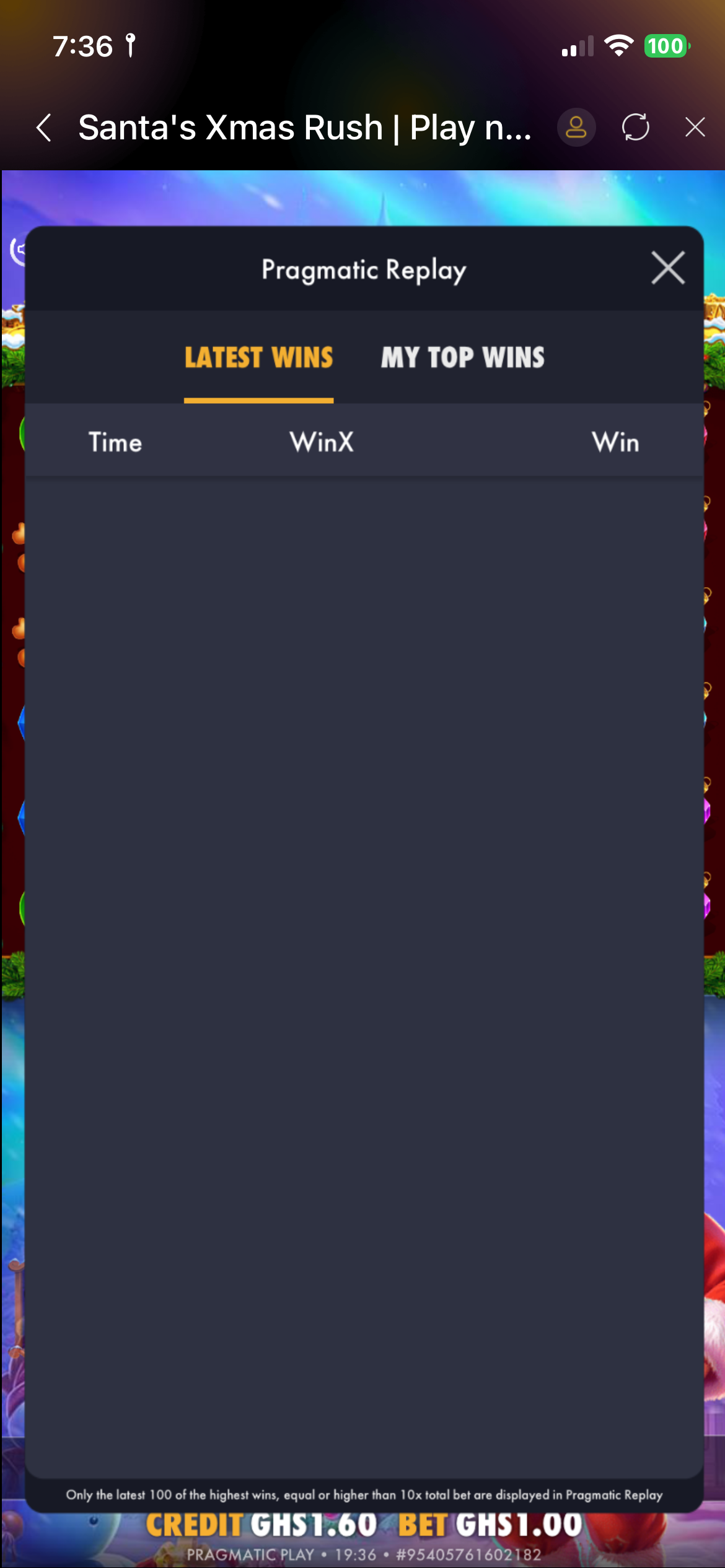Reload the game page
This screenshot has width=725, height=1568.
click(635, 128)
